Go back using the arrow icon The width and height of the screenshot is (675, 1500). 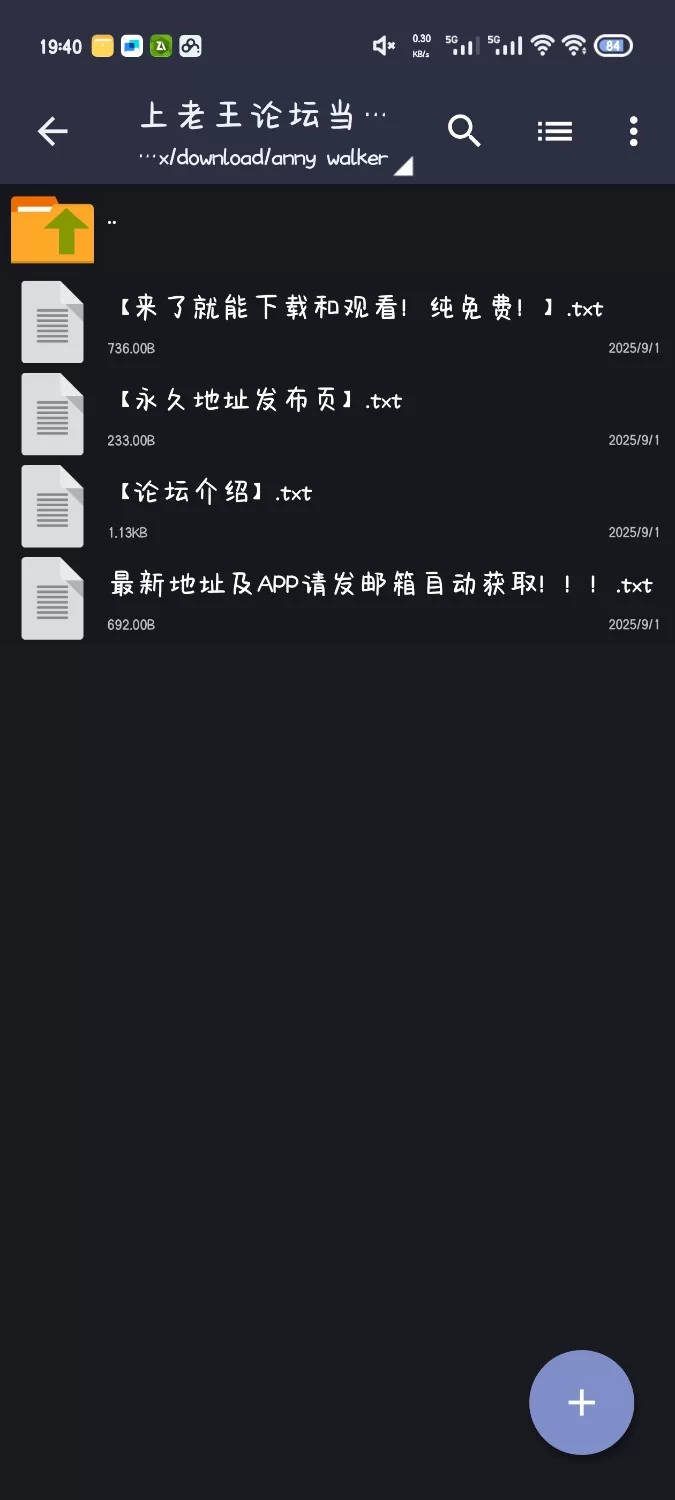click(52, 131)
